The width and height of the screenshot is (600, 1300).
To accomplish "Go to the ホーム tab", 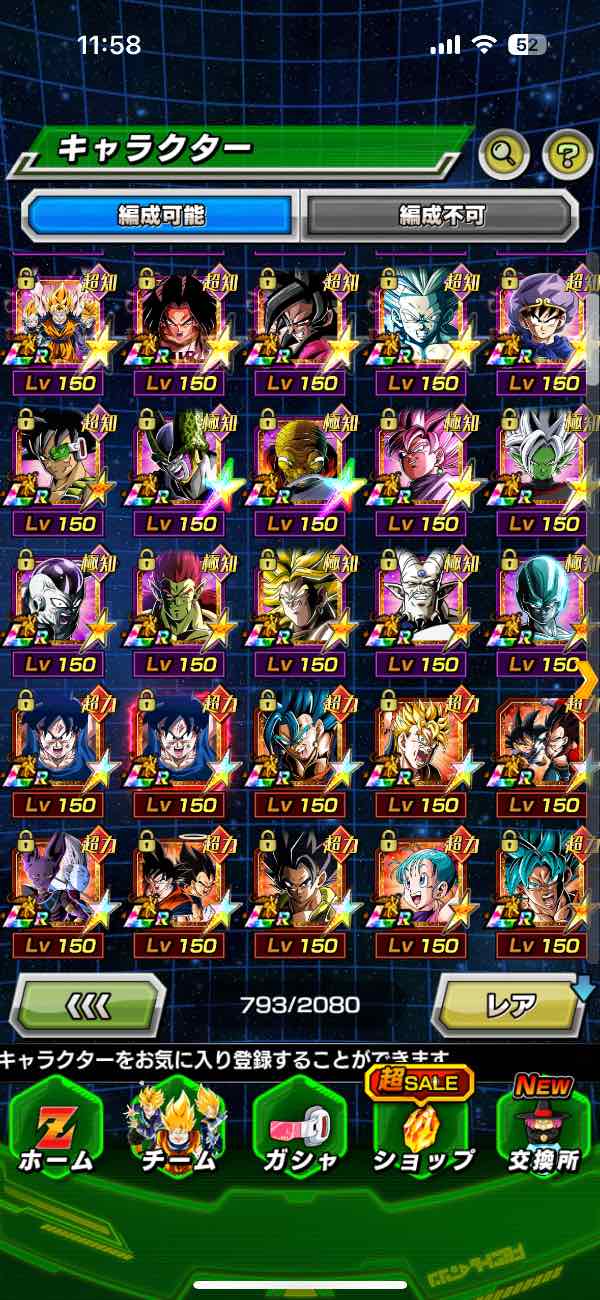I will coord(57,1130).
